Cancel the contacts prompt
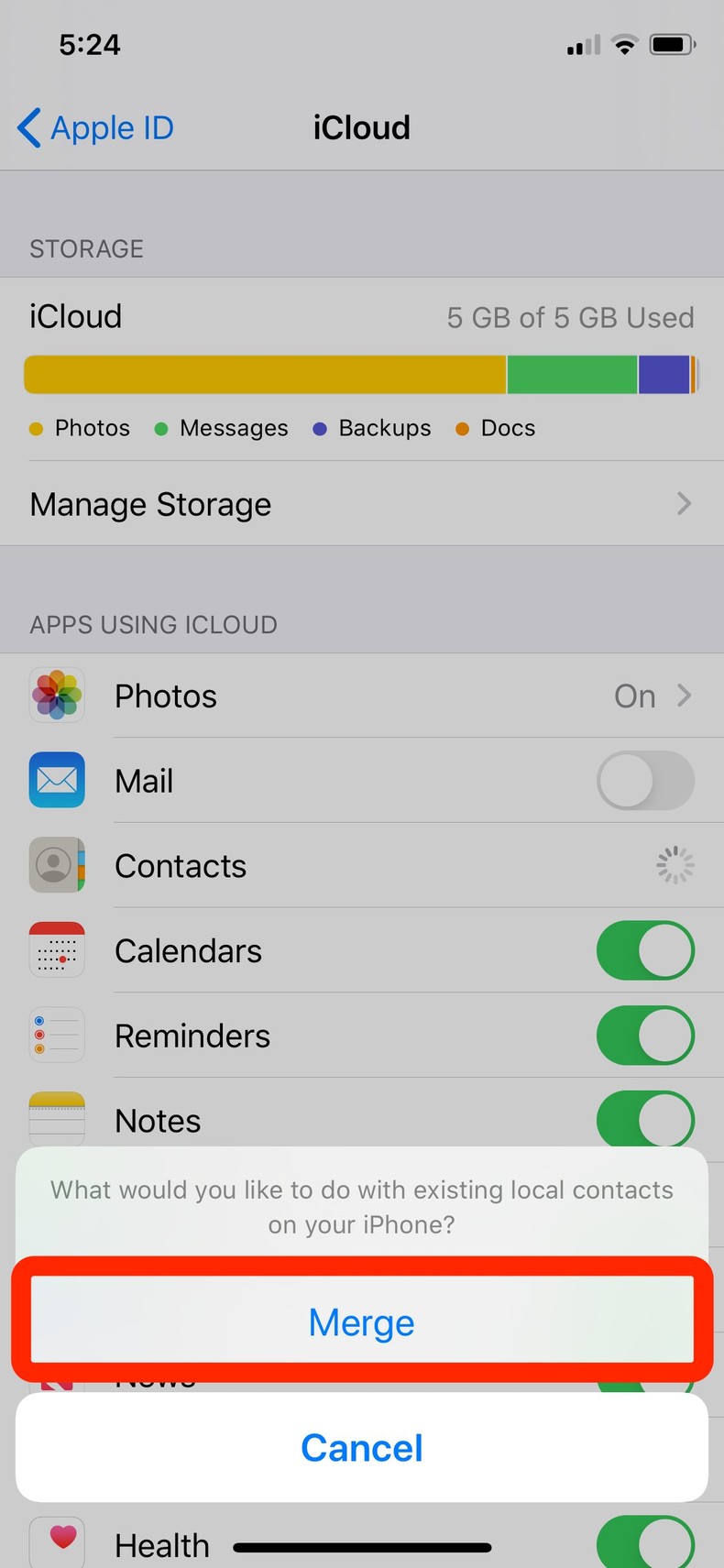This screenshot has width=724, height=1568. pos(361,1448)
